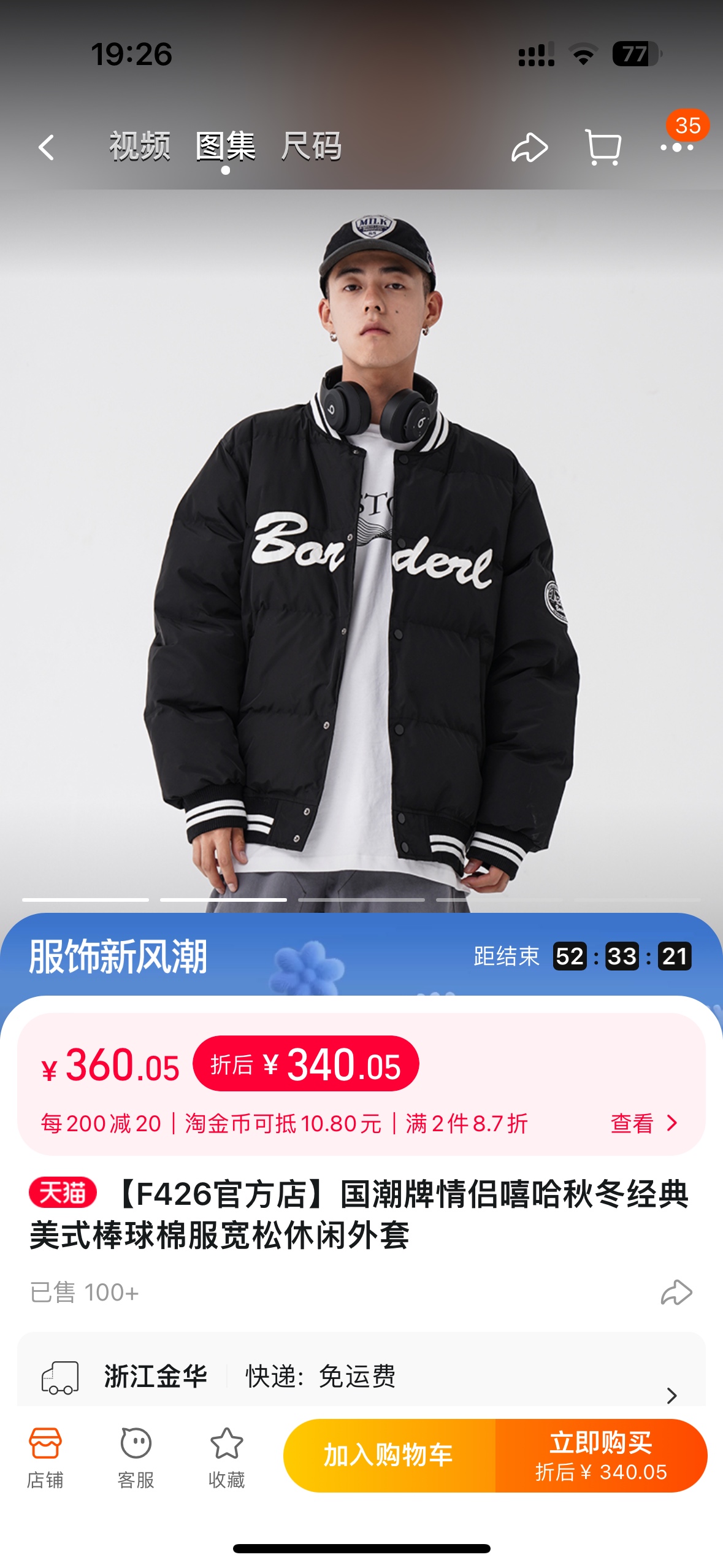Tap the share arrow beside 已售 100+
The height and width of the screenshot is (1568, 723).
click(x=676, y=1292)
